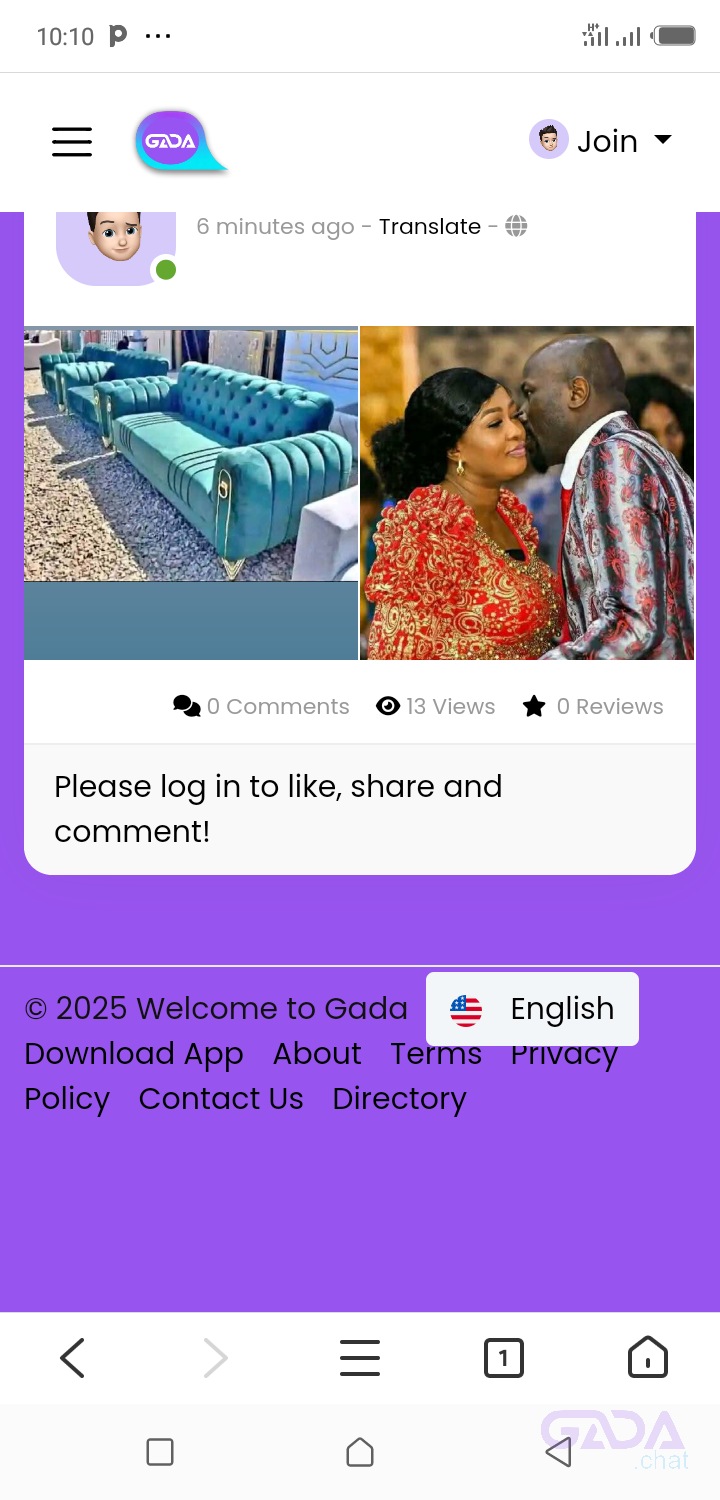Viewport: 720px width, 1500px height.
Task: Change language from English
Action: [532, 1009]
